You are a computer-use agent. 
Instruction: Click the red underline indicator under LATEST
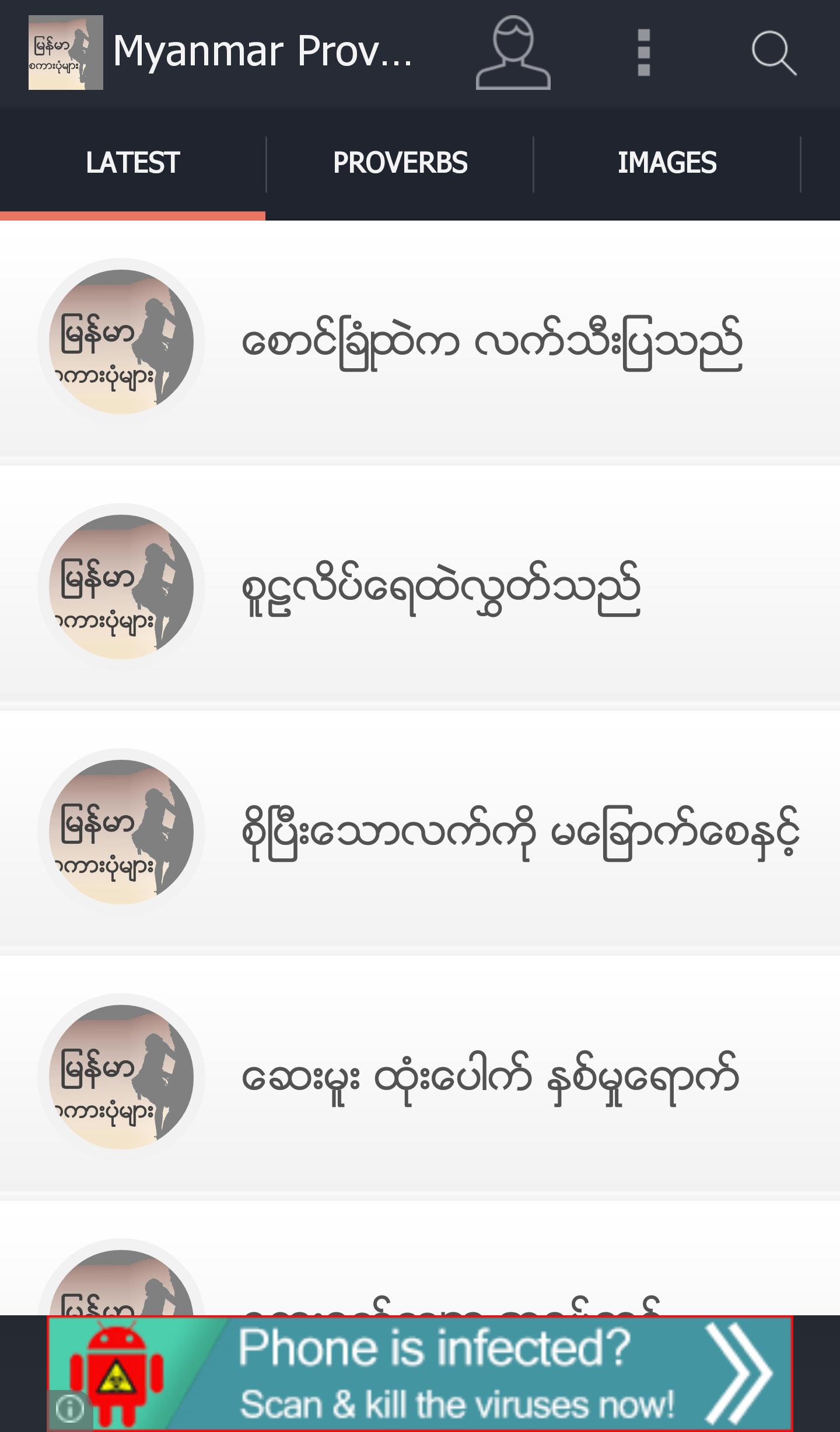(x=132, y=216)
